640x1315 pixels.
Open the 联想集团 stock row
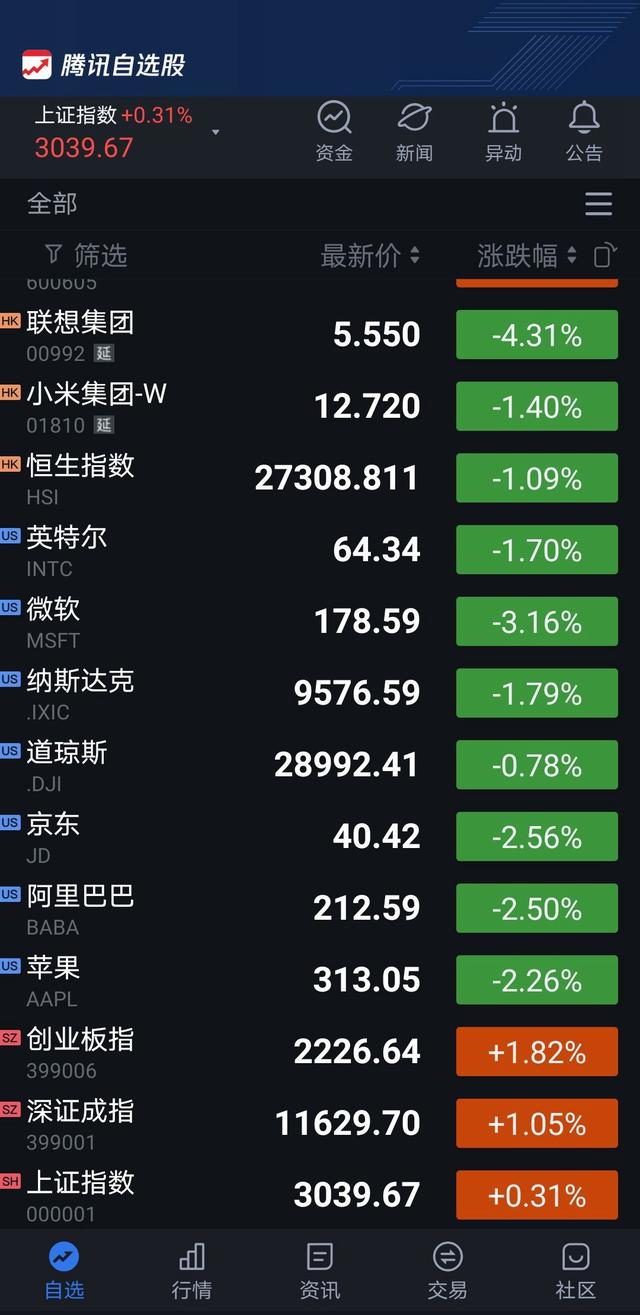point(80,334)
